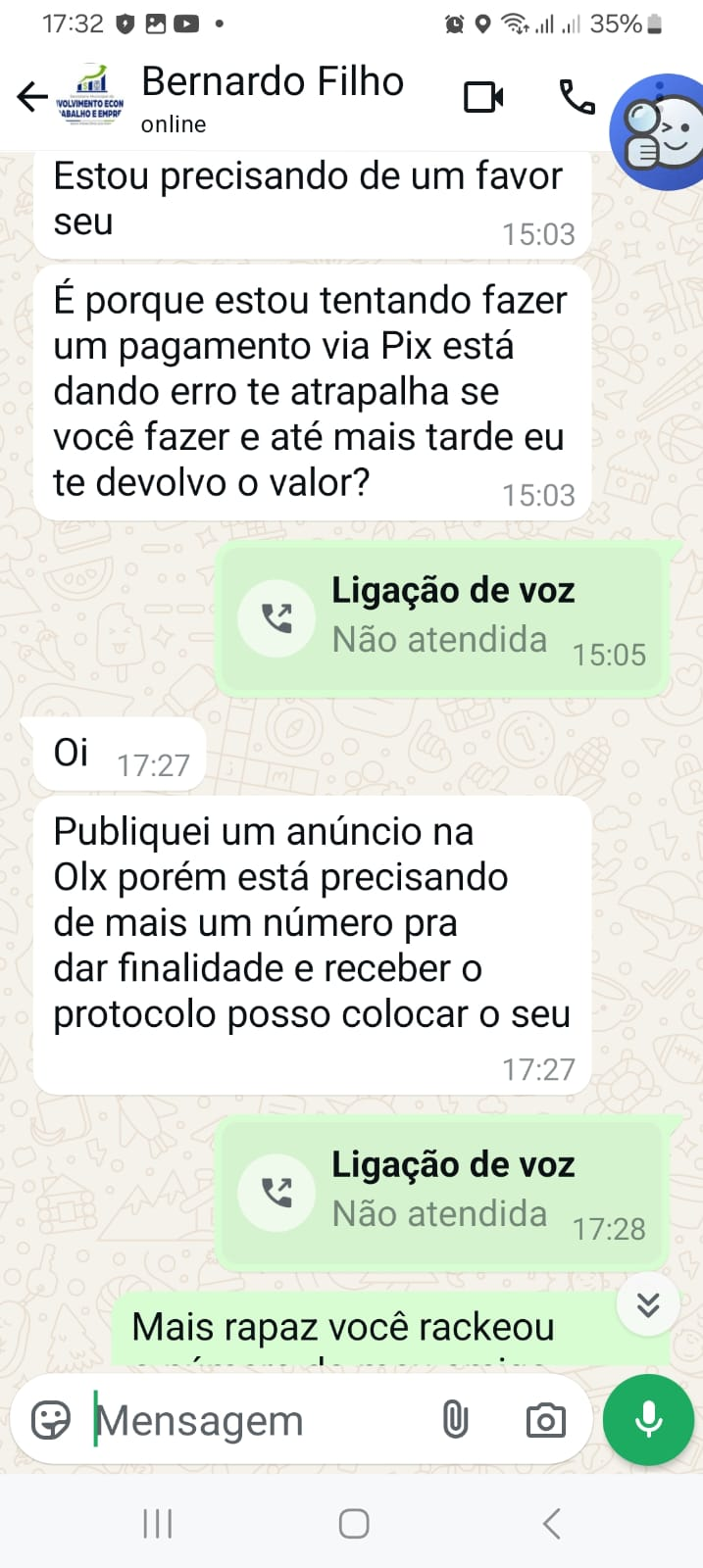Viewport: 703px width, 1568px height.
Task: Tap the floating blue accessibility bubble
Action: click(659, 131)
